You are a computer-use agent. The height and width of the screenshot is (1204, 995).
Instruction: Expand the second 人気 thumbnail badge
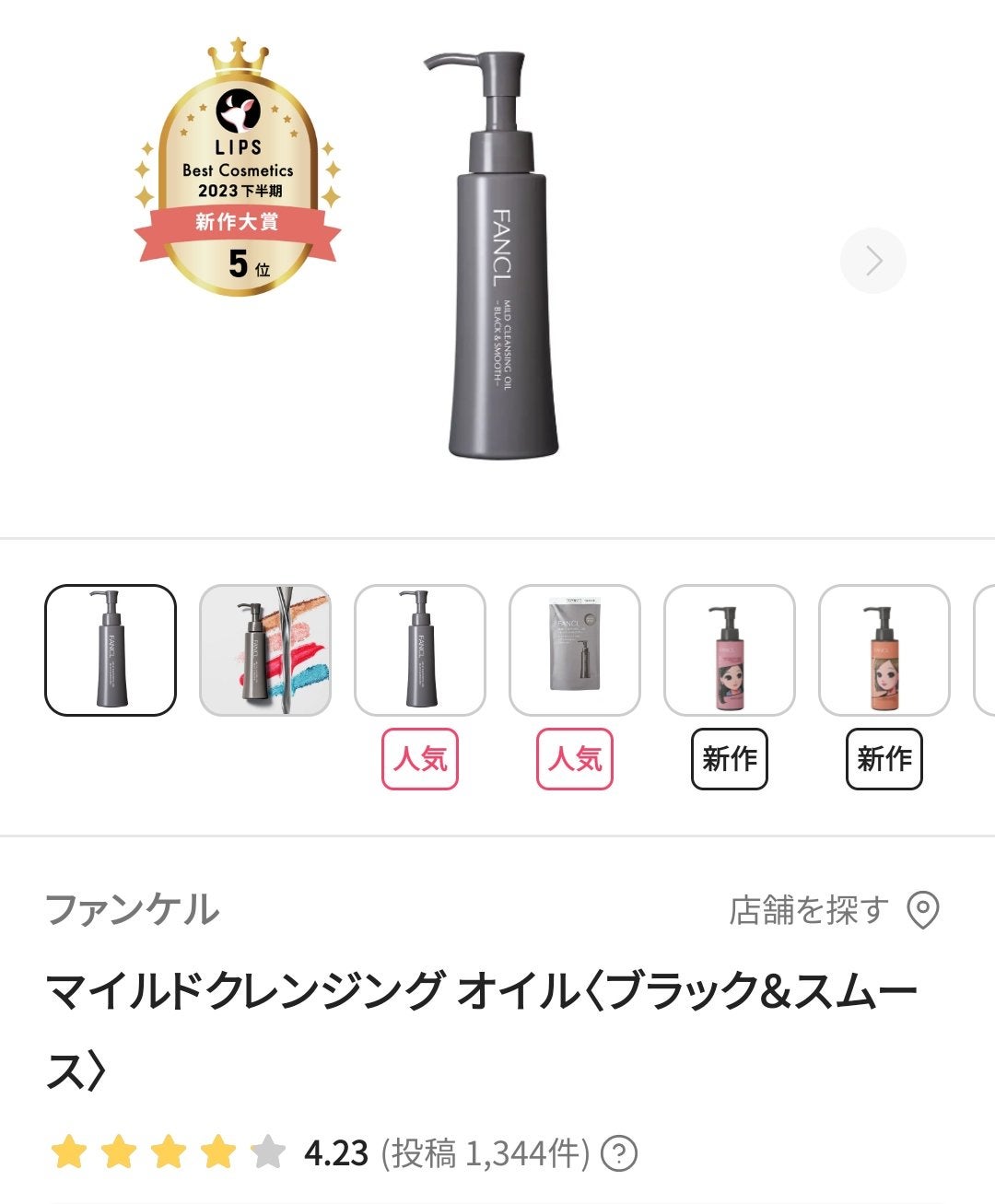click(574, 760)
